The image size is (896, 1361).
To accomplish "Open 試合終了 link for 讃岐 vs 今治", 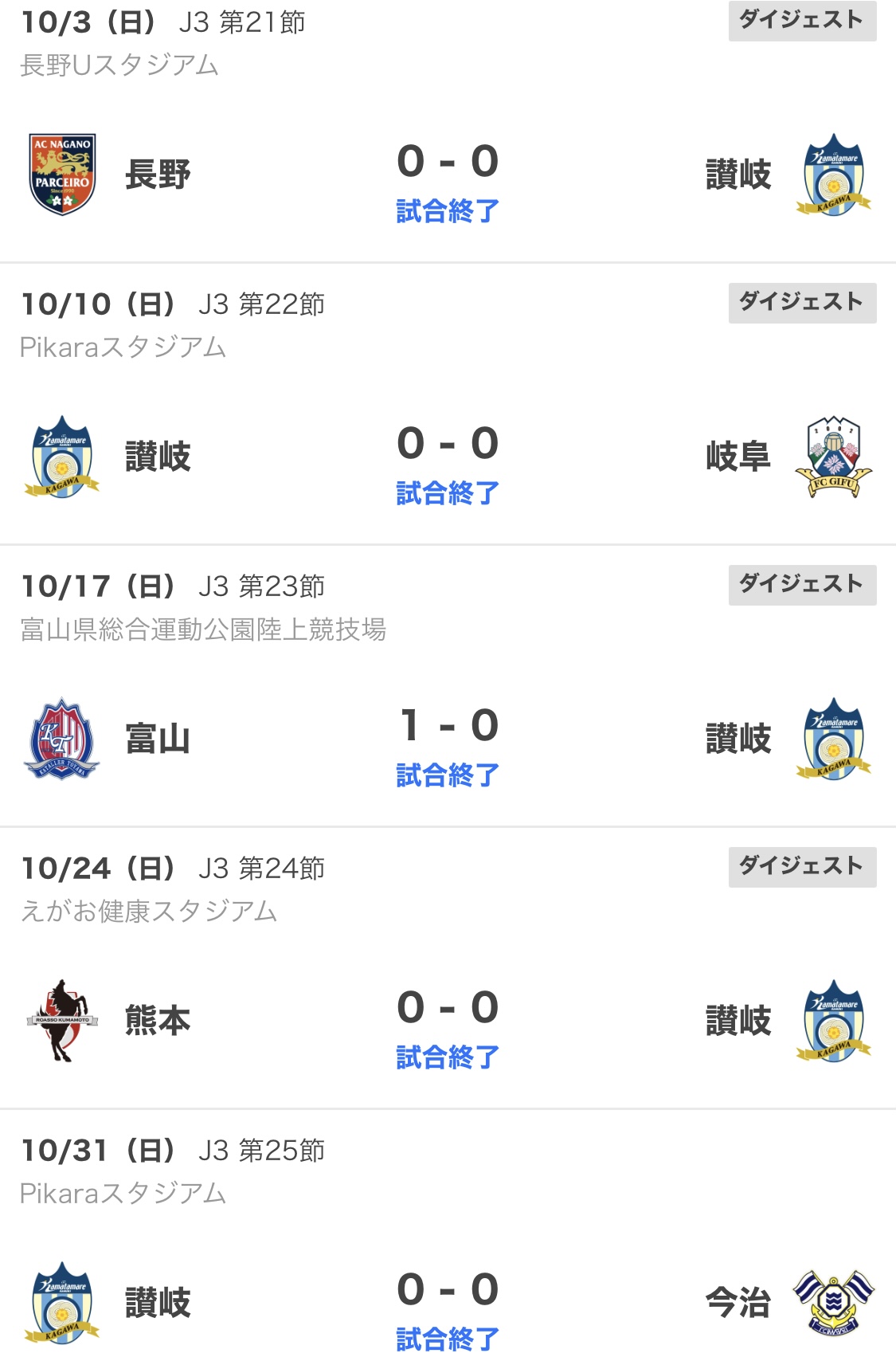I will point(448,1339).
